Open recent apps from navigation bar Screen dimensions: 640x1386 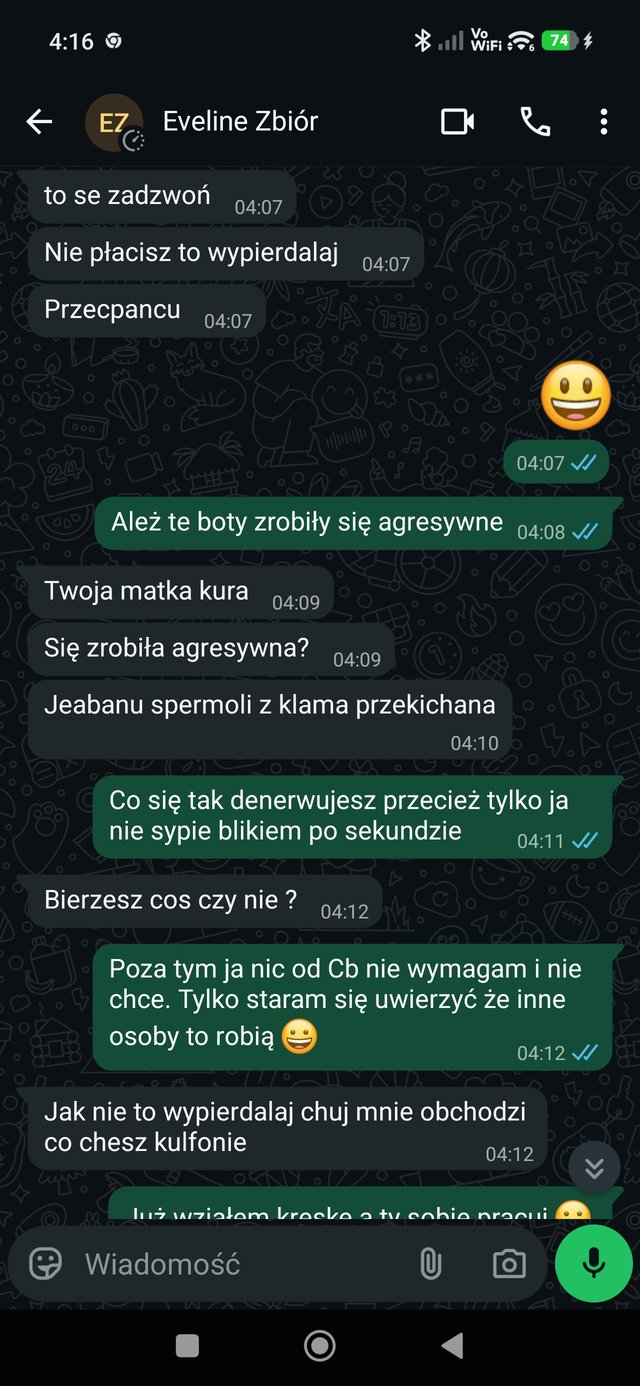click(x=187, y=1346)
